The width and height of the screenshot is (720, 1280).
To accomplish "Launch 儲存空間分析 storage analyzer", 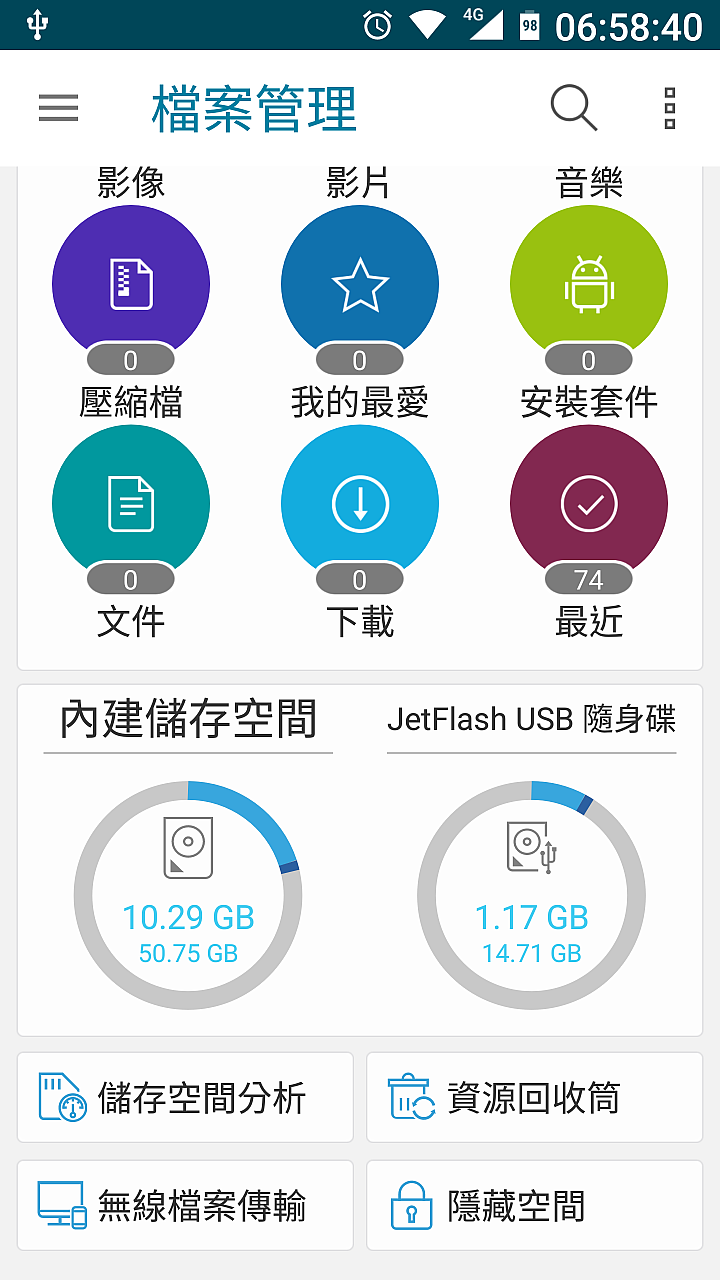I will (185, 1097).
